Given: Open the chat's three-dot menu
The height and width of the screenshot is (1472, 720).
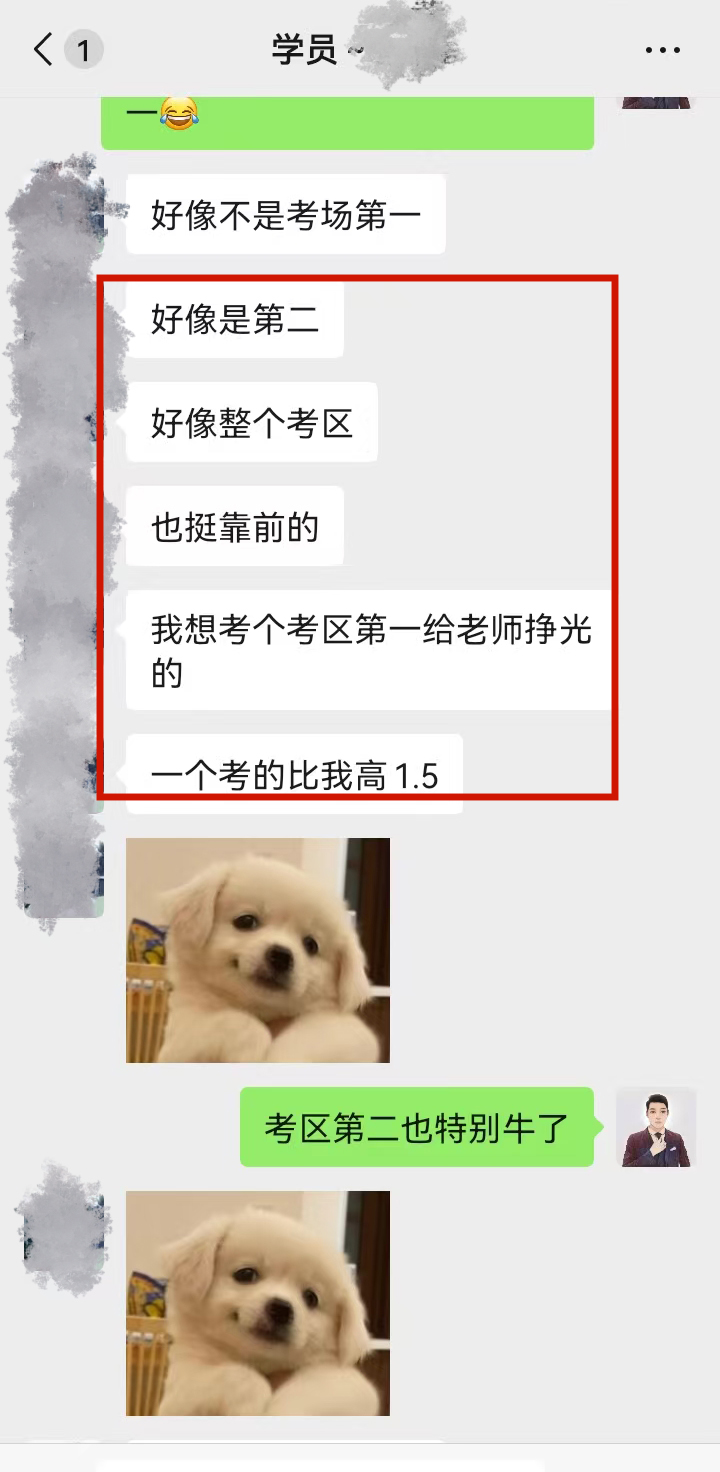Looking at the screenshot, I should pyautogui.click(x=662, y=50).
